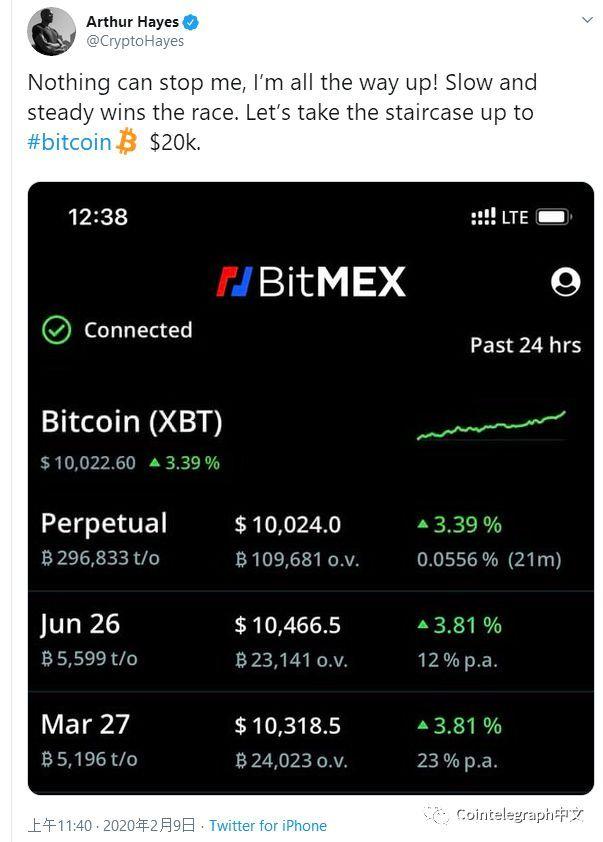This screenshot has height=842, width=603.
Task: Expand the tweet options chevron
Action: pos(587,20)
